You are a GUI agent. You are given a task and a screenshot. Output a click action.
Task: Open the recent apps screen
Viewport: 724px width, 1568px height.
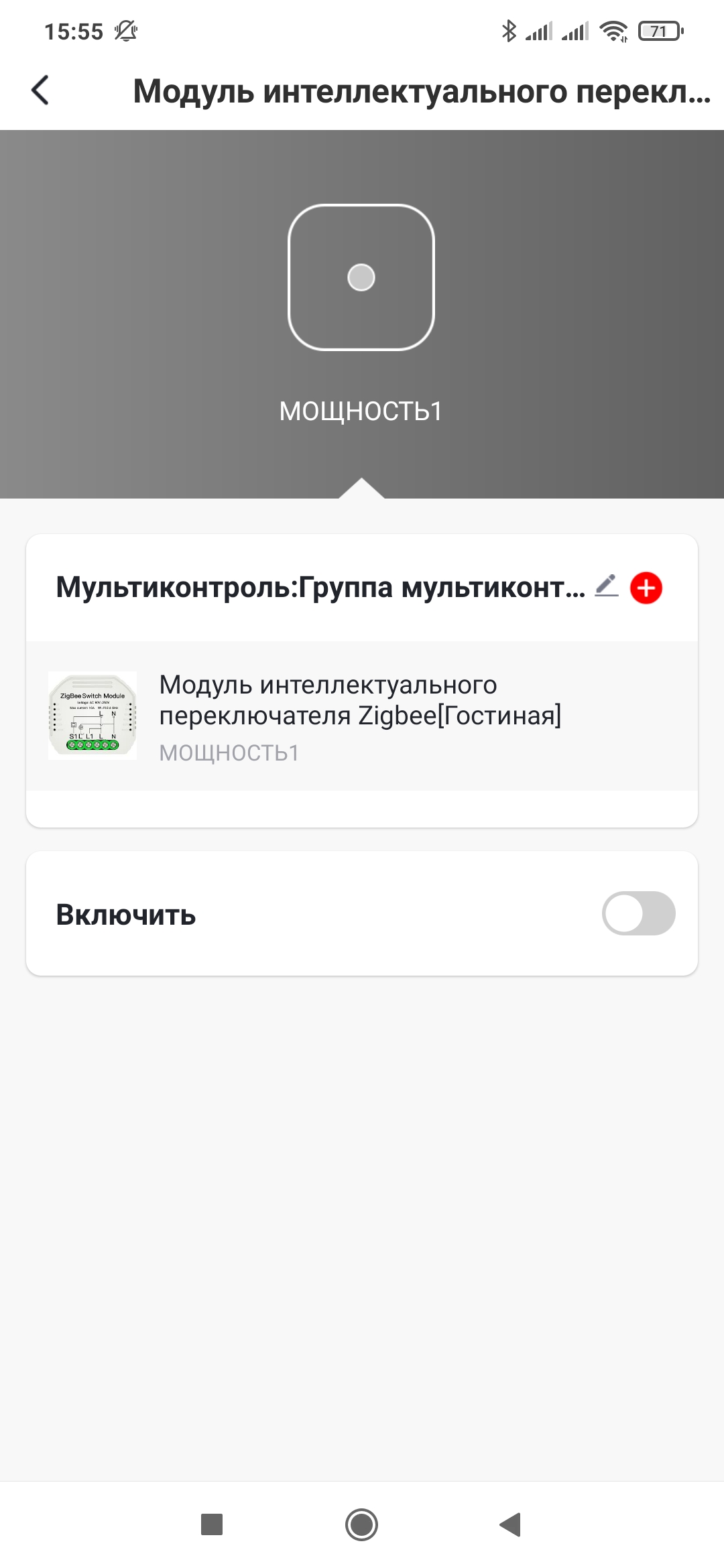click(x=212, y=1524)
